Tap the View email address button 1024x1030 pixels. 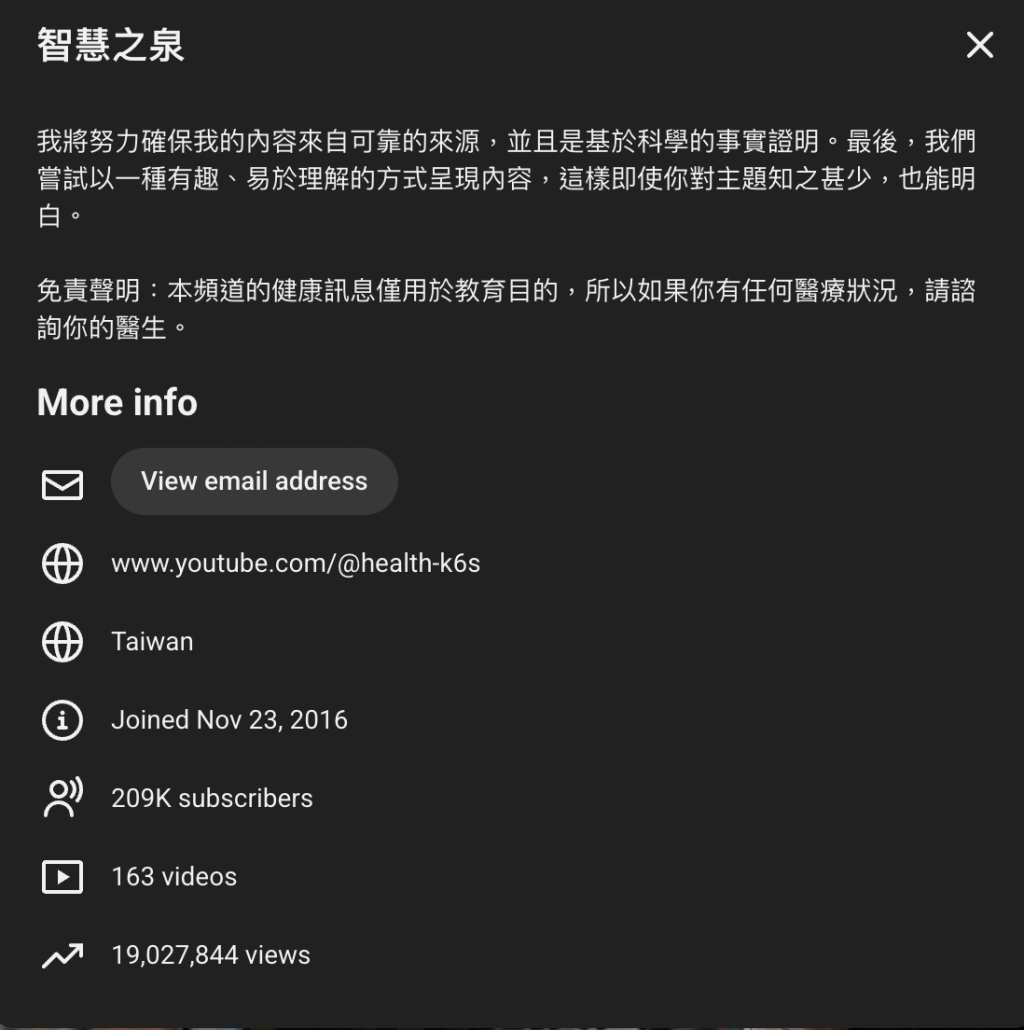click(x=254, y=481)
